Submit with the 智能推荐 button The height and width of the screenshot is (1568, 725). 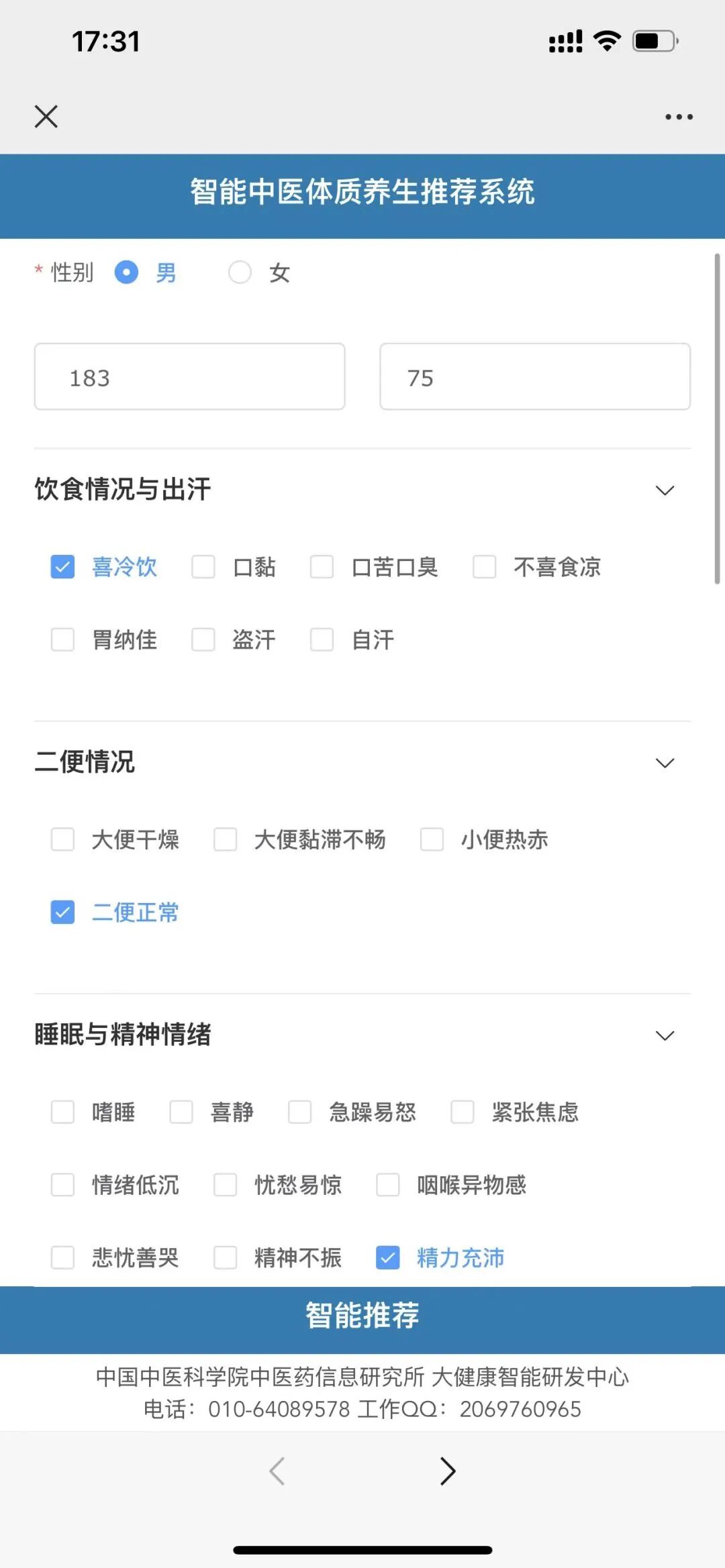click(x=362, y=1315)
